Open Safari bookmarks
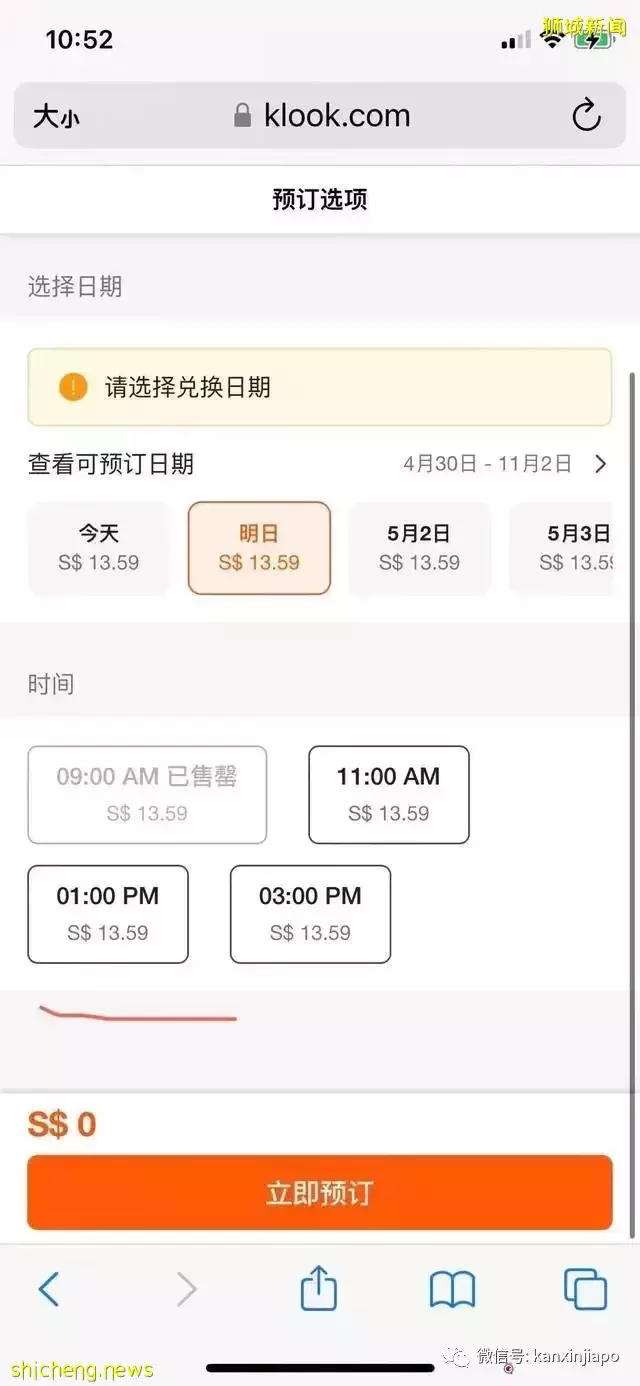 coord(452,1290)
